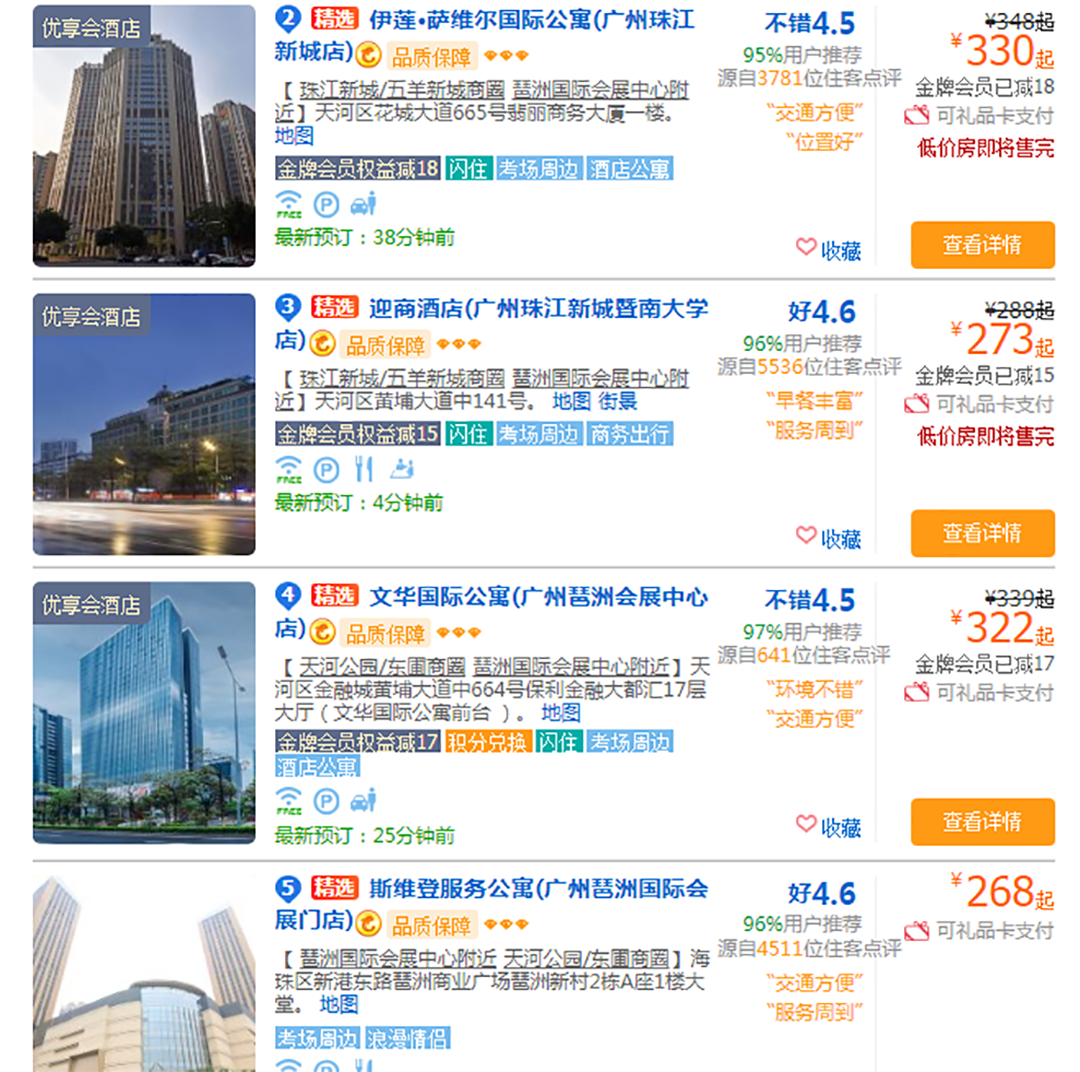1080x1072 pixels.
Task: Open 伊莲·萨维尔国际公寓 hotel title
Action: [531, 21]
